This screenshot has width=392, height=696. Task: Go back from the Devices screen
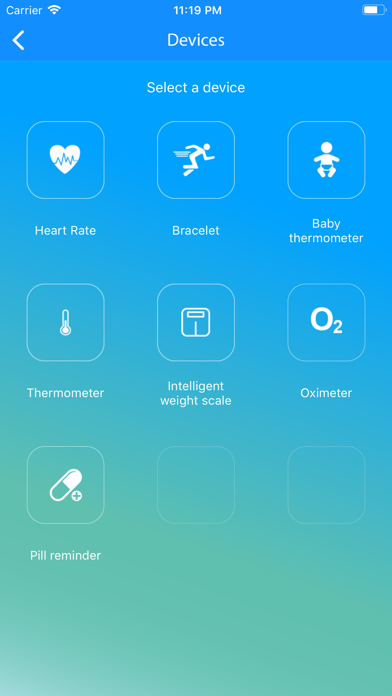coord(18,40)
